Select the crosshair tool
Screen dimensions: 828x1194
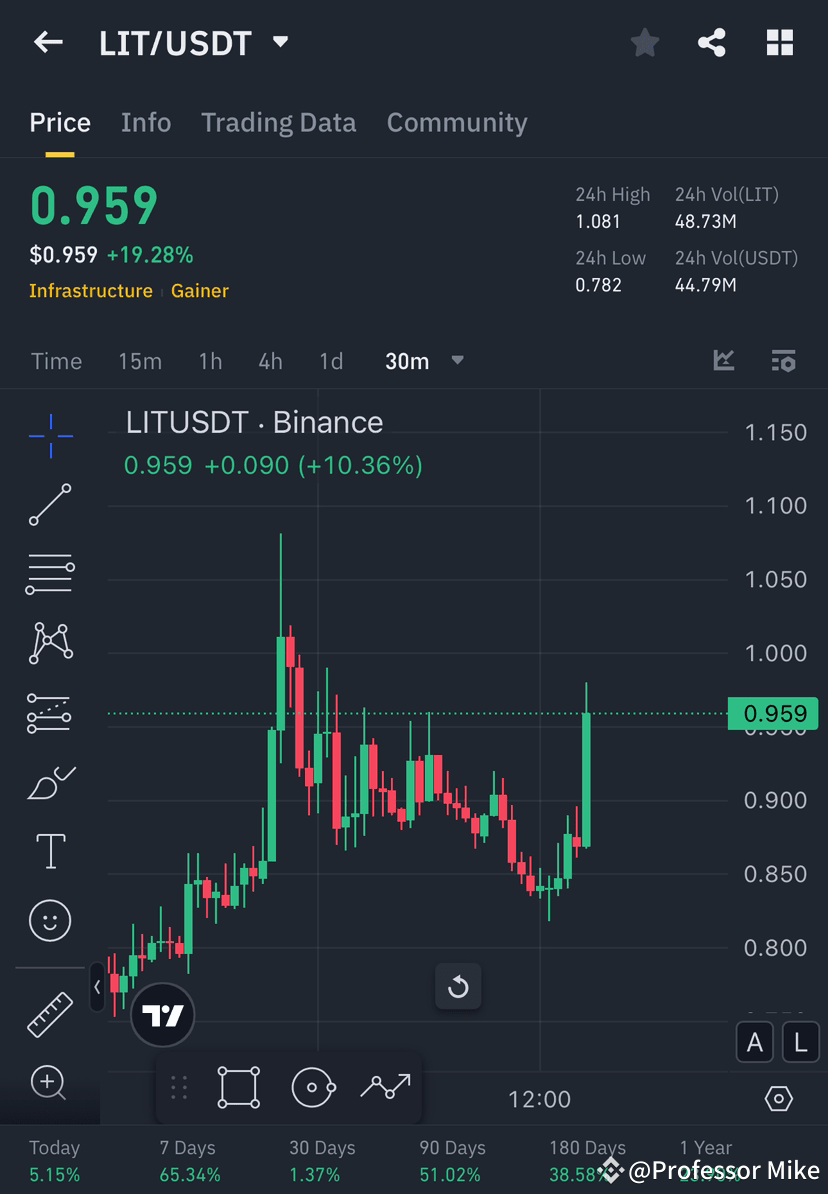click(x=50, y=435)
